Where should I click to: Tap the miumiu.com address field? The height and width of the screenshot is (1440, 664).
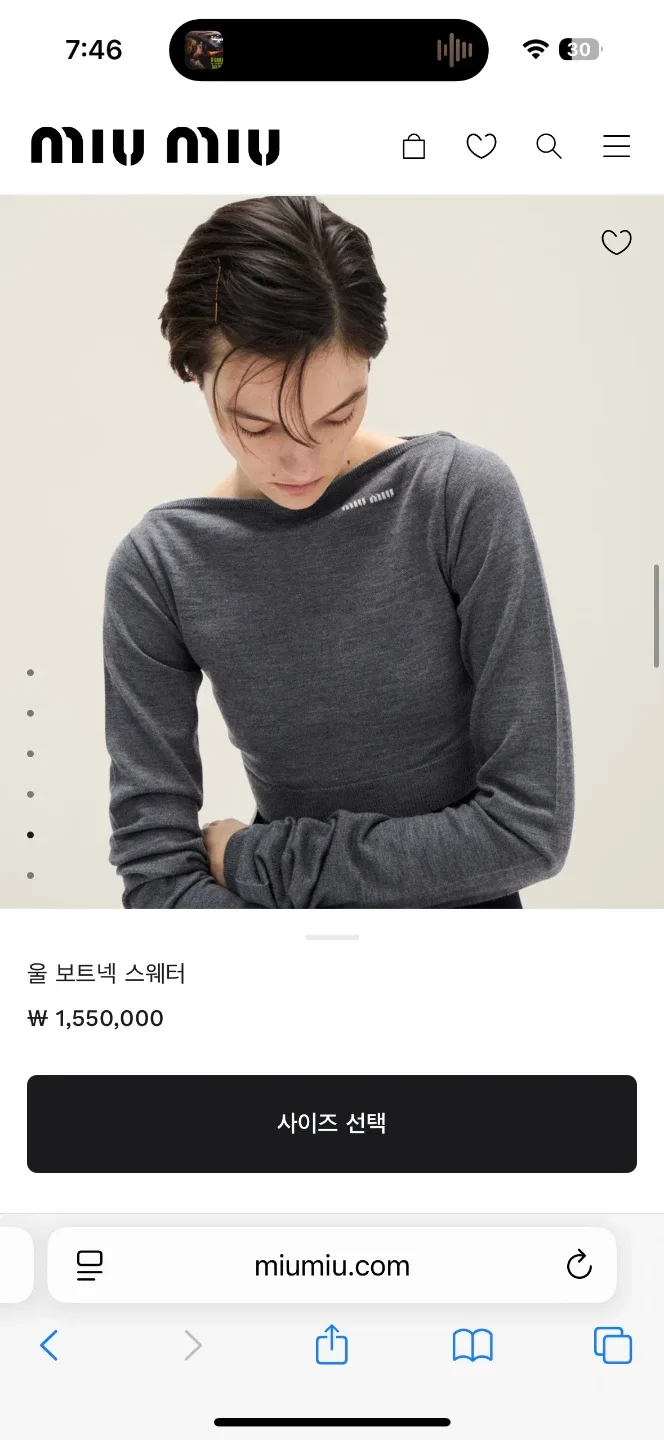(332, 1265)
